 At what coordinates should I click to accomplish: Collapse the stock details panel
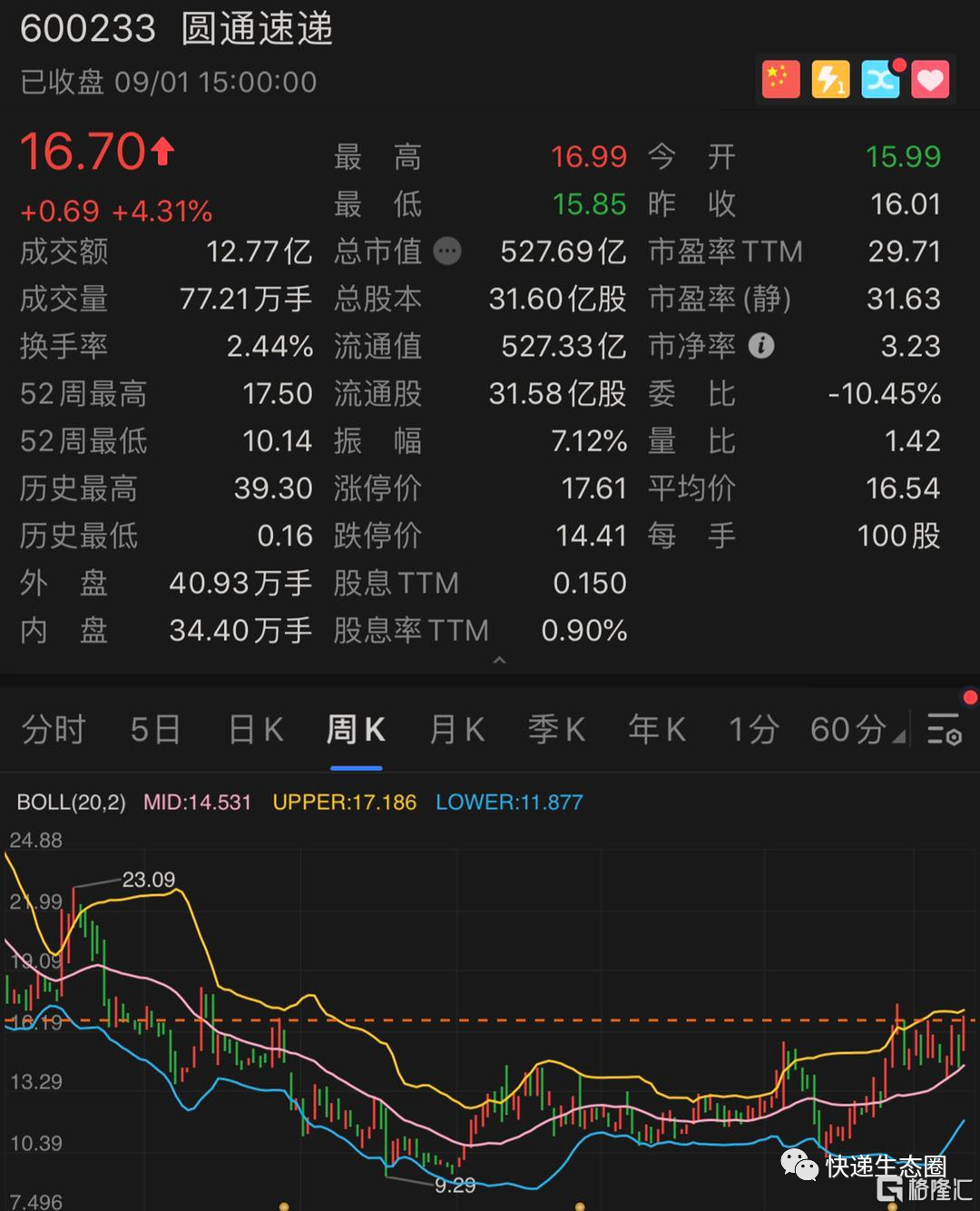499,660
